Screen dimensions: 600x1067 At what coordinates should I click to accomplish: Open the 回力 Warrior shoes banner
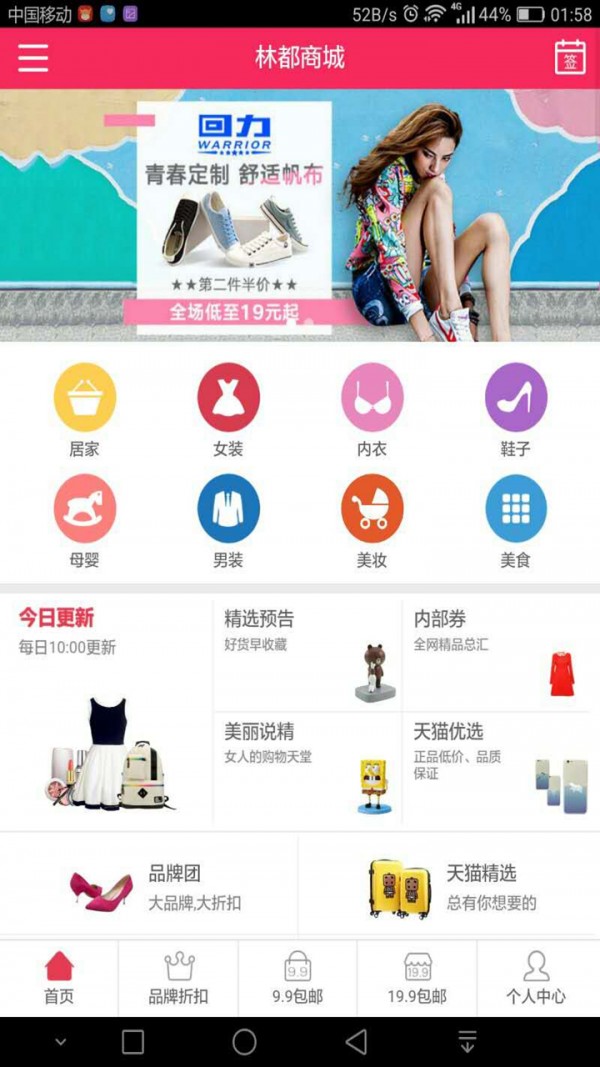click(x=300, y=215)
